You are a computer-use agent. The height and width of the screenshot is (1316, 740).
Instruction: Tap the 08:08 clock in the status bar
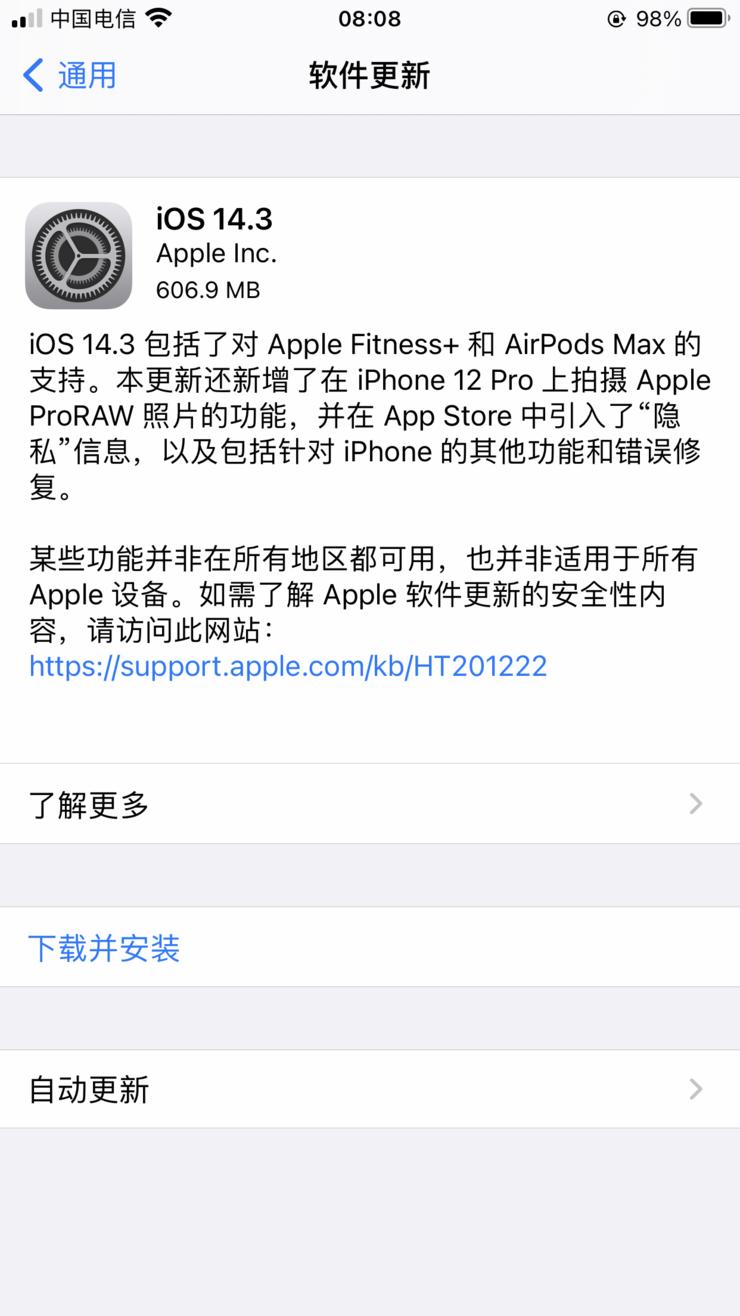tap(370, 16)
